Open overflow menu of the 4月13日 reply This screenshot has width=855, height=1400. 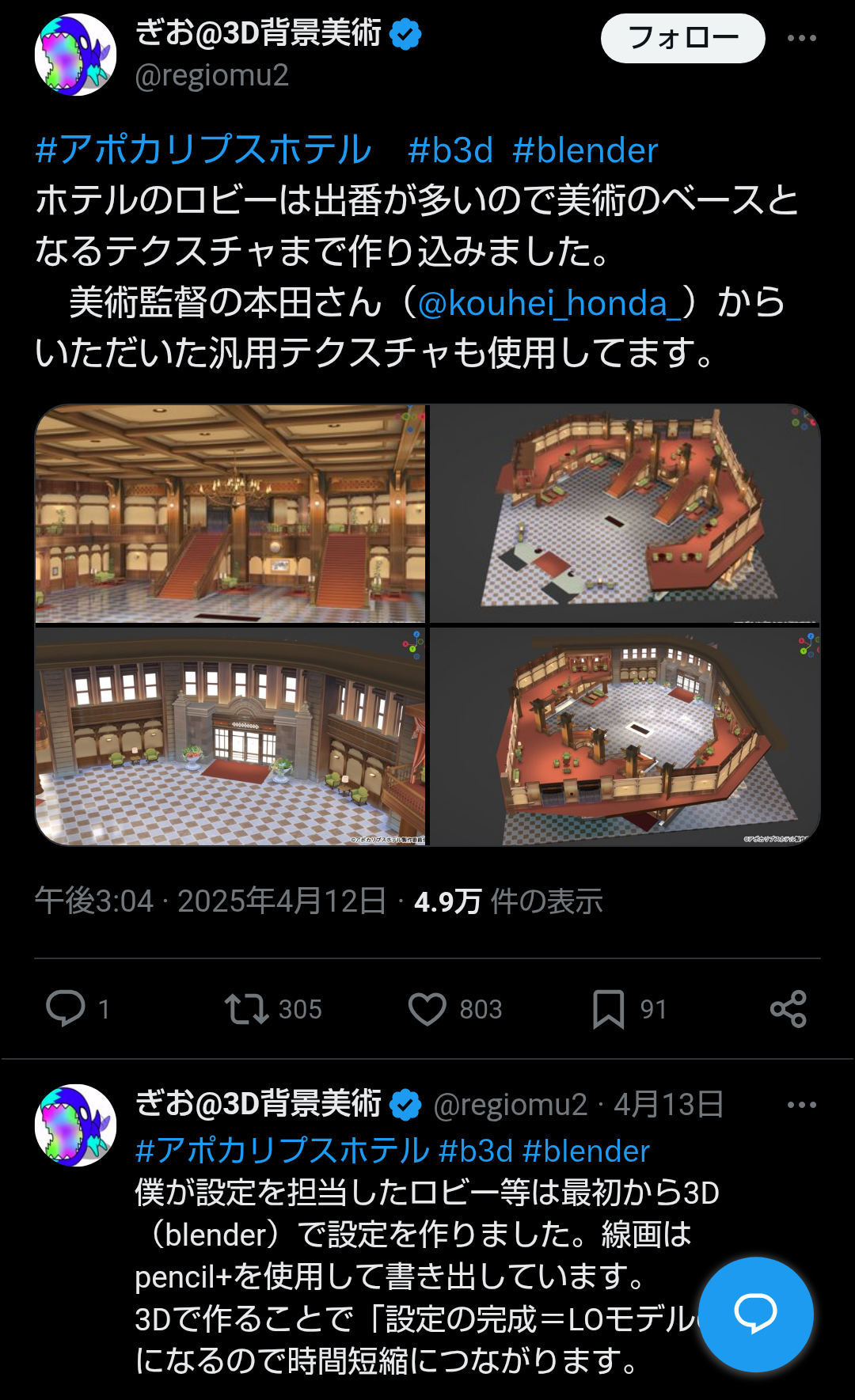point(801,1105)
